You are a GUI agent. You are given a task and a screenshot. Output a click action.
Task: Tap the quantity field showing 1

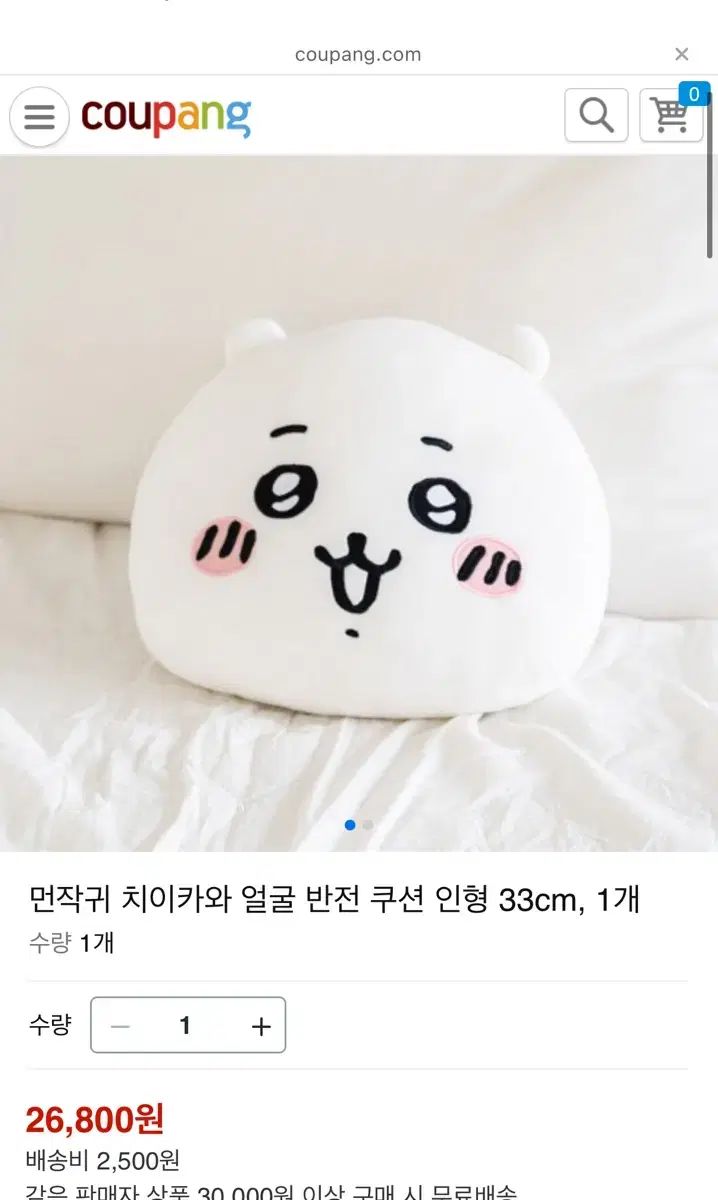(x=185, y=1026)
